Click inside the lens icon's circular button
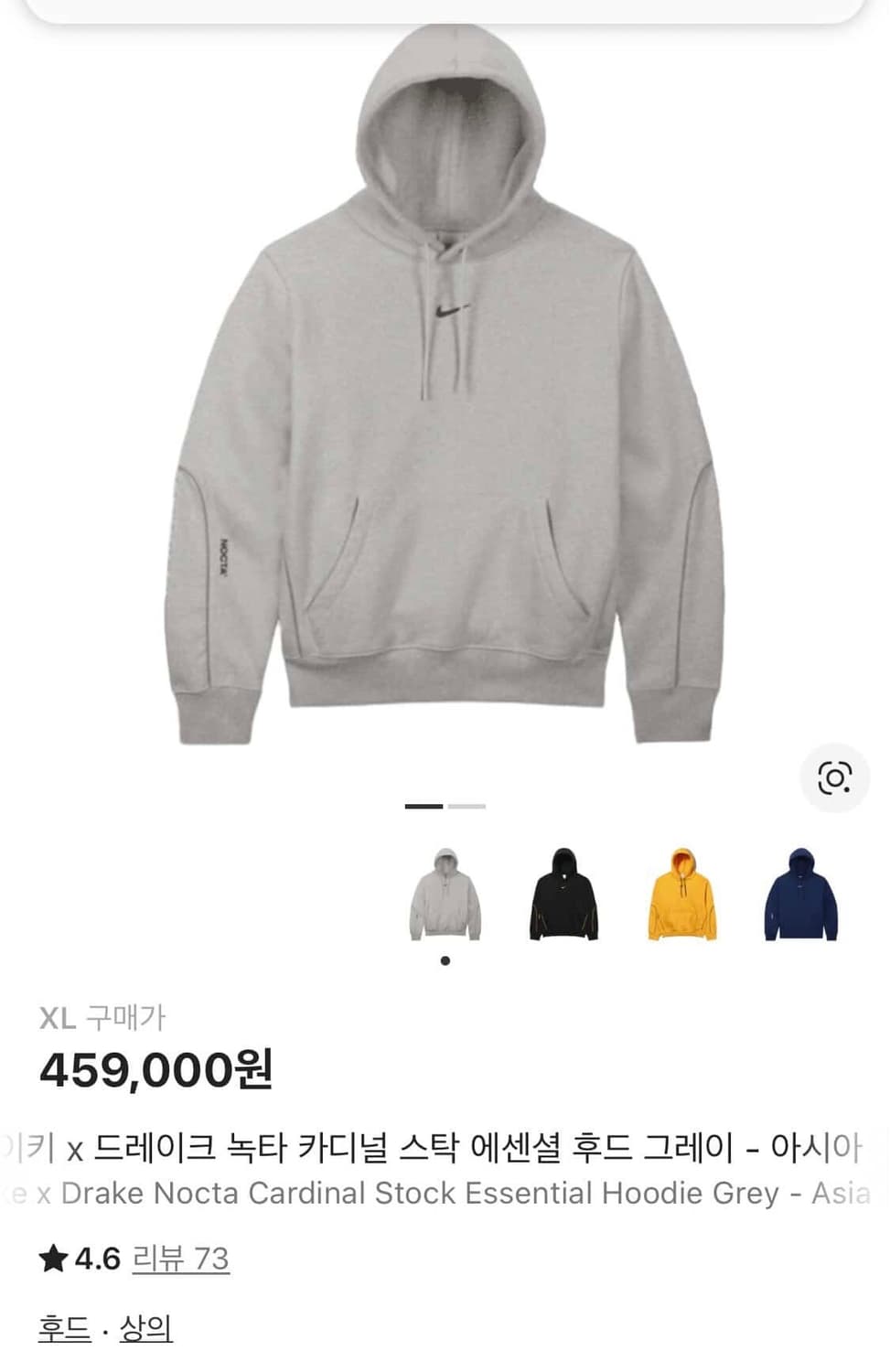The image size is (890, 1372). (x=831, y=779)
